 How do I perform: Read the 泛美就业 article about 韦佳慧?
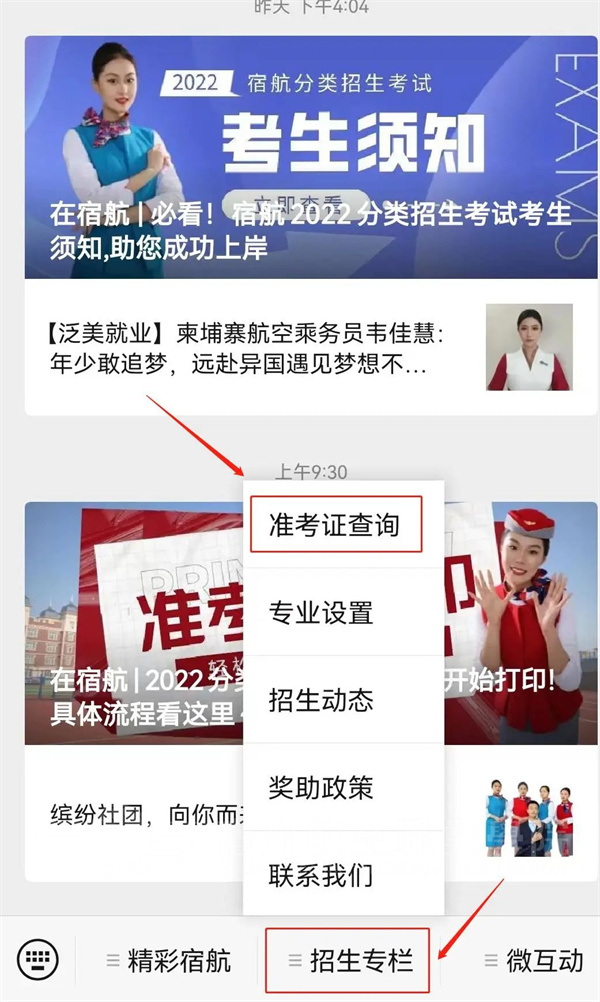point(250,348)
